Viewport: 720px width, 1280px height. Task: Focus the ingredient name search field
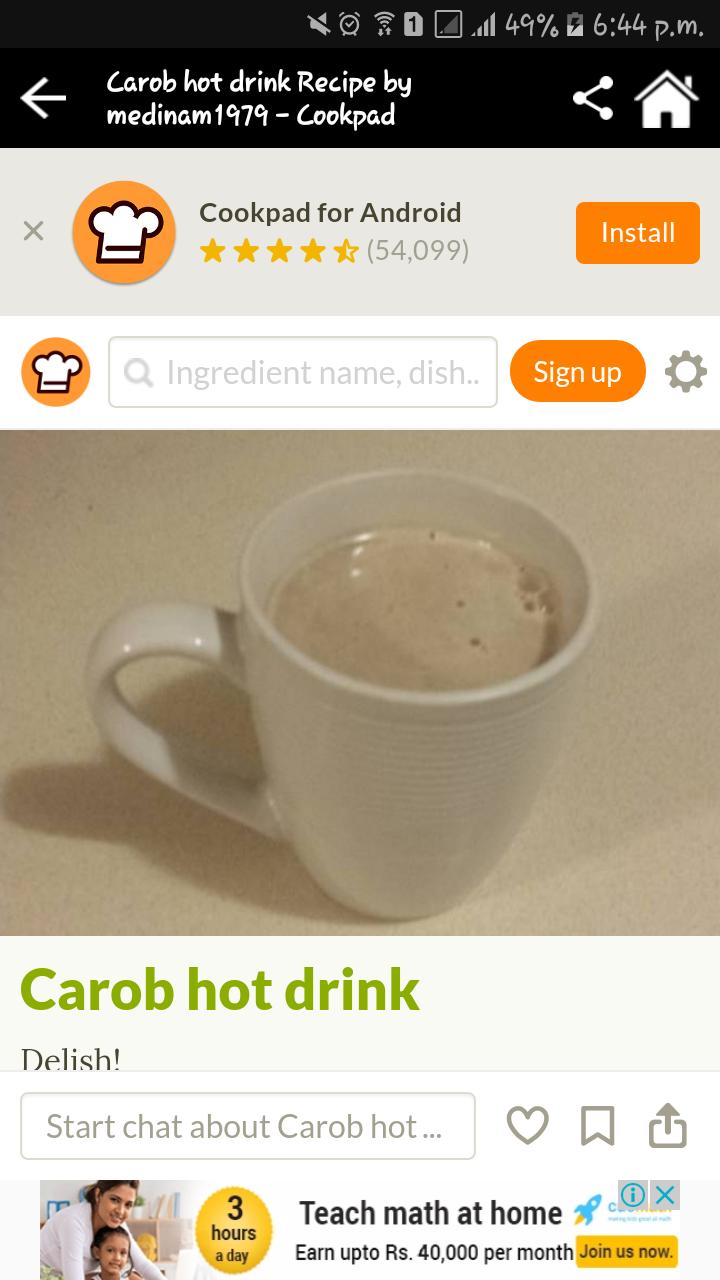(x=303, y=372)
